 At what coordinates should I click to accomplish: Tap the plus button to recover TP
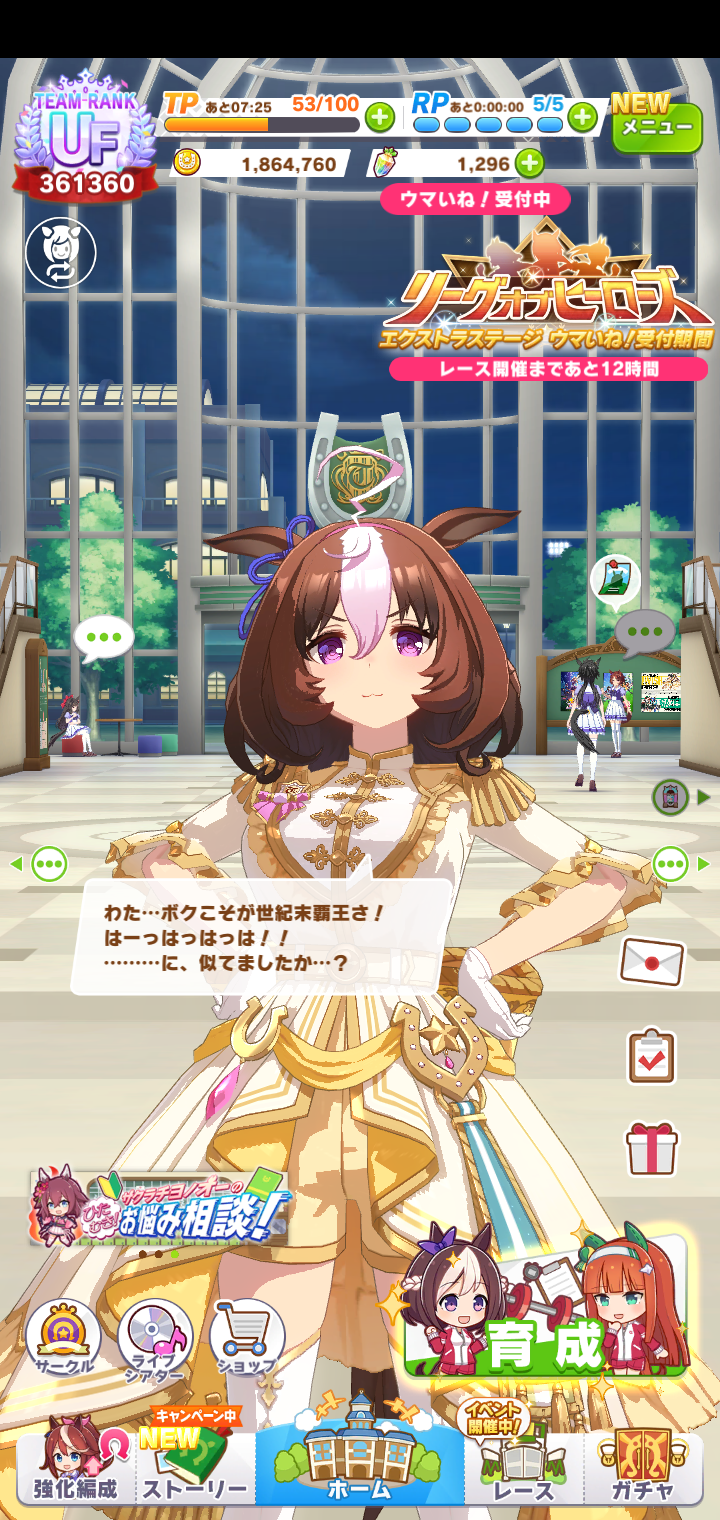pyautogui.click(x=379, y=118)
